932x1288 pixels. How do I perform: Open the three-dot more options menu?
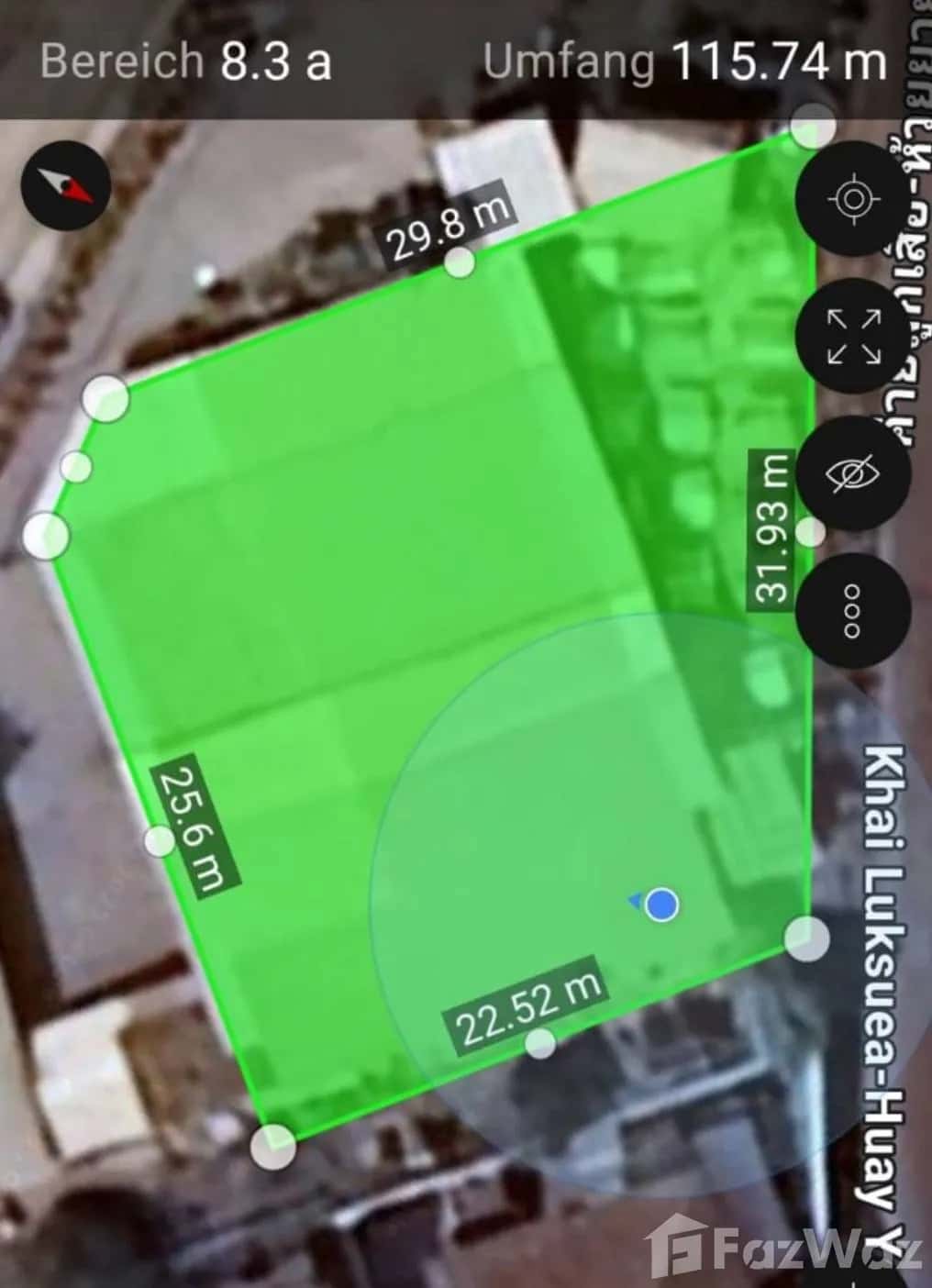[853, 611]
